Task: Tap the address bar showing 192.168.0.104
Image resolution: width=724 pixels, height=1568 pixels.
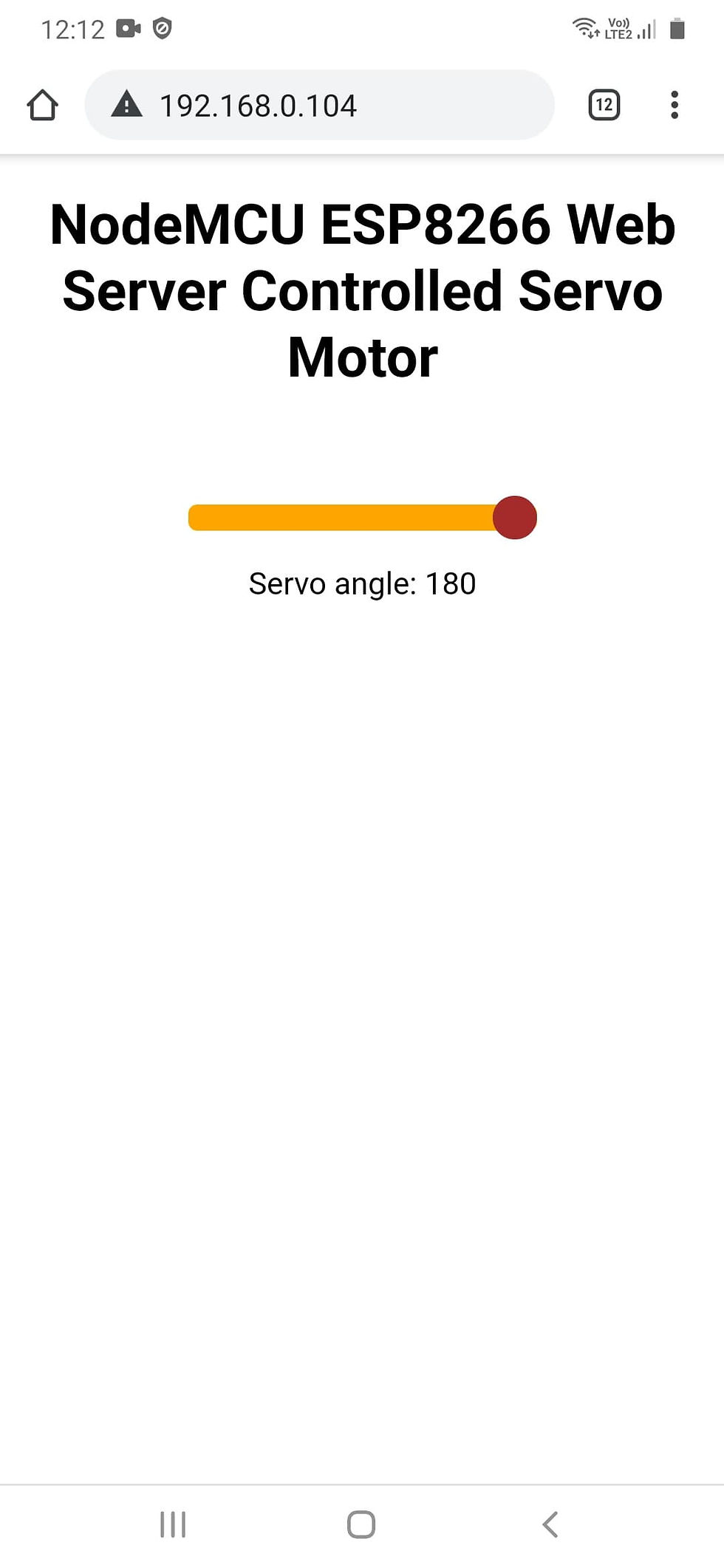Action: (319, 105)
